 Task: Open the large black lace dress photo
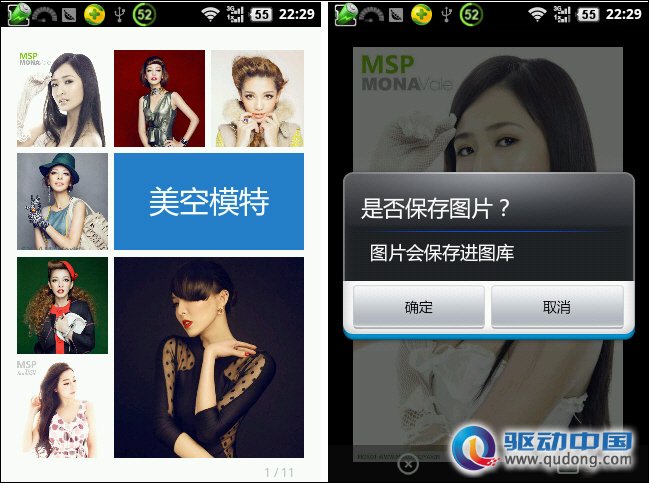[208, 357]
